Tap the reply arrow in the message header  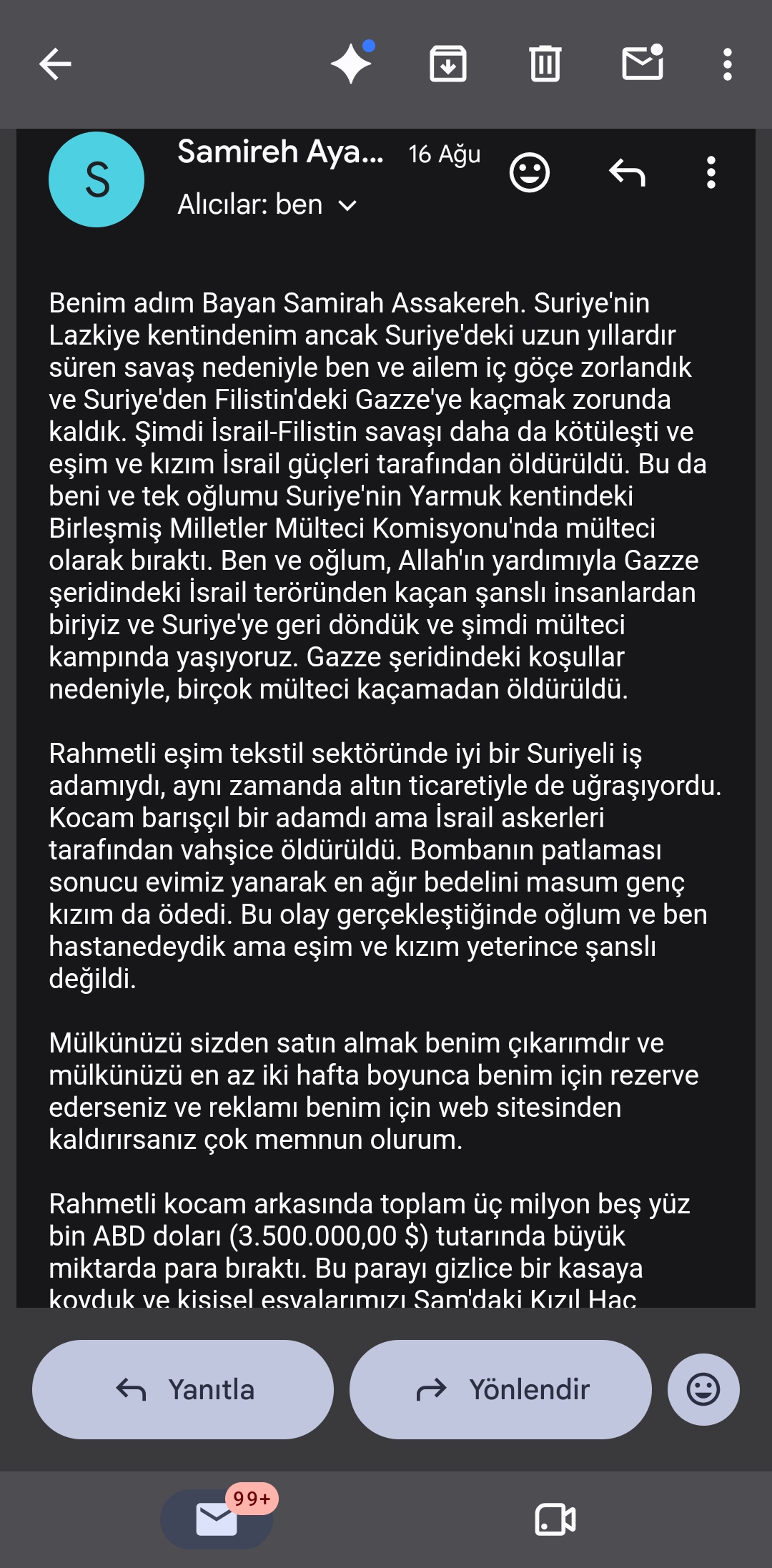pos(627,172)
